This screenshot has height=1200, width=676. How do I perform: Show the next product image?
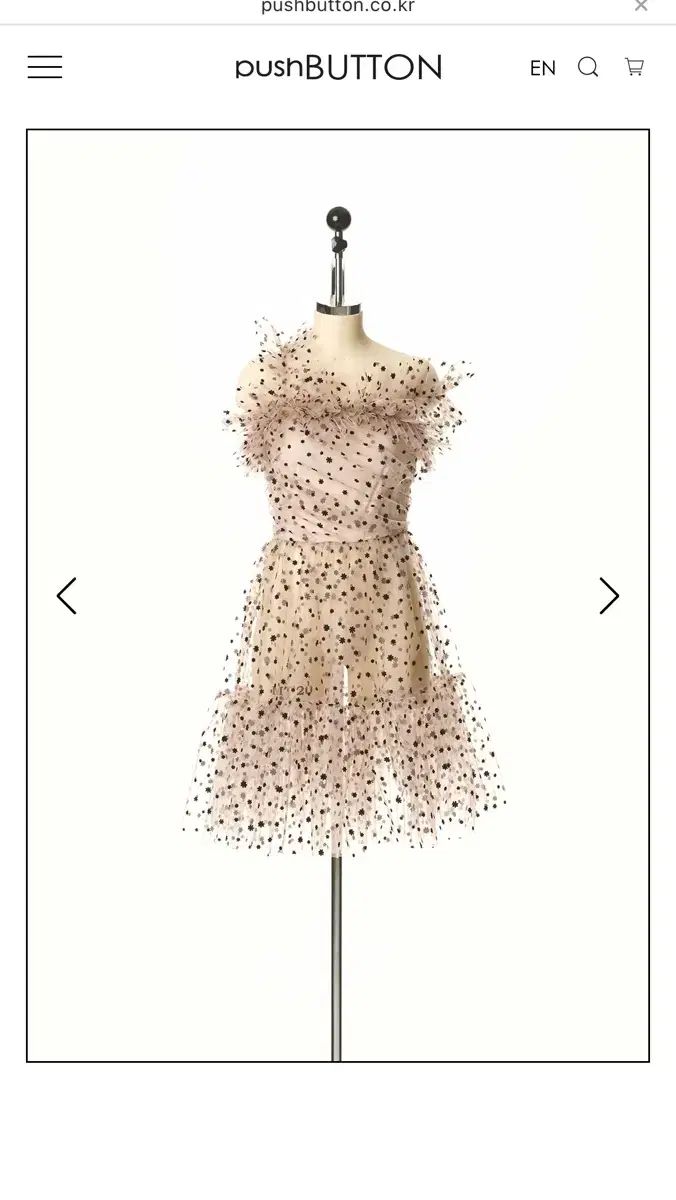609,596
